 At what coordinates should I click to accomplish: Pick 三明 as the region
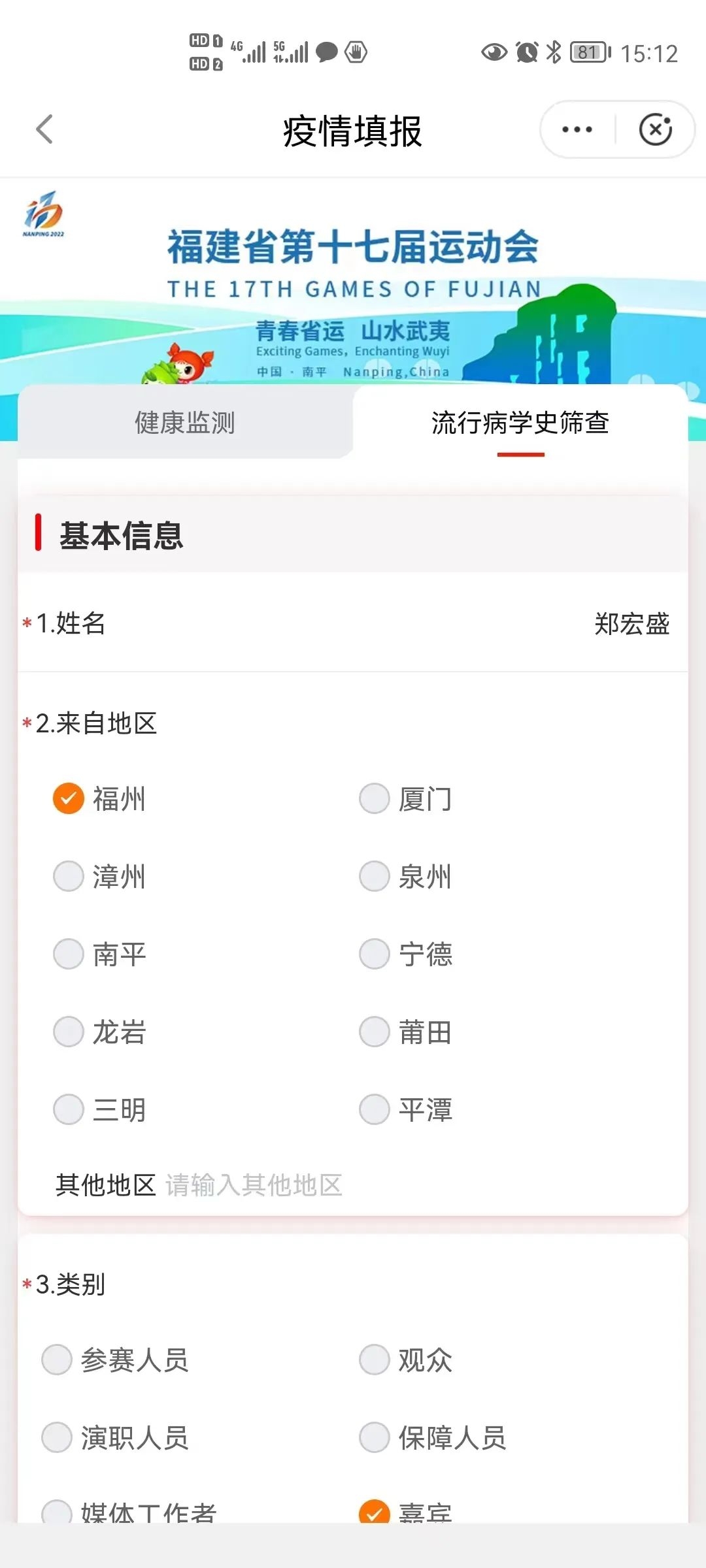tap(99, 1109)
